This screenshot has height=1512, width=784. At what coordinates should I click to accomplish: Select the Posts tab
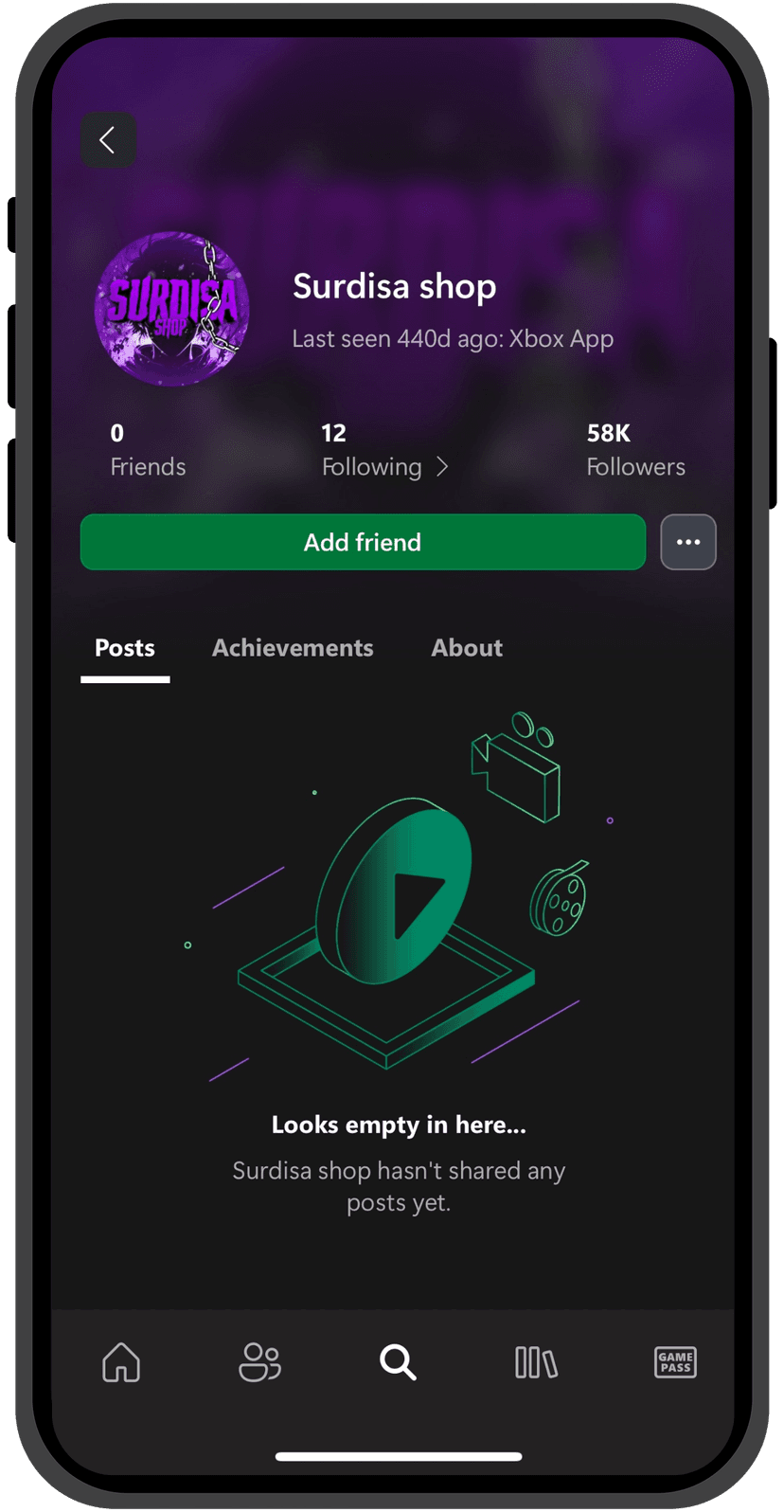[x=125, y=648]
